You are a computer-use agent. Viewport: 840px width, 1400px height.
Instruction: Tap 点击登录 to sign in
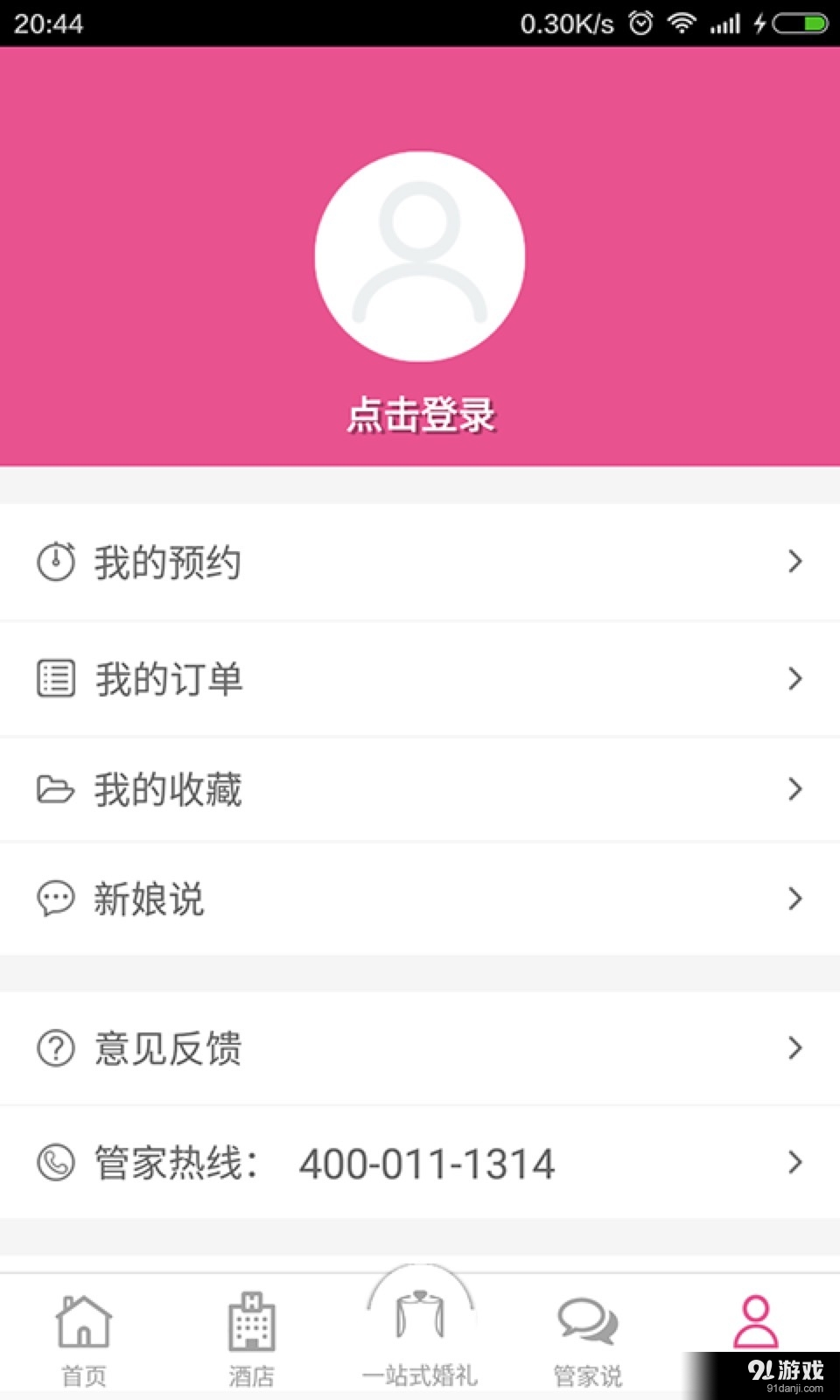420,411
